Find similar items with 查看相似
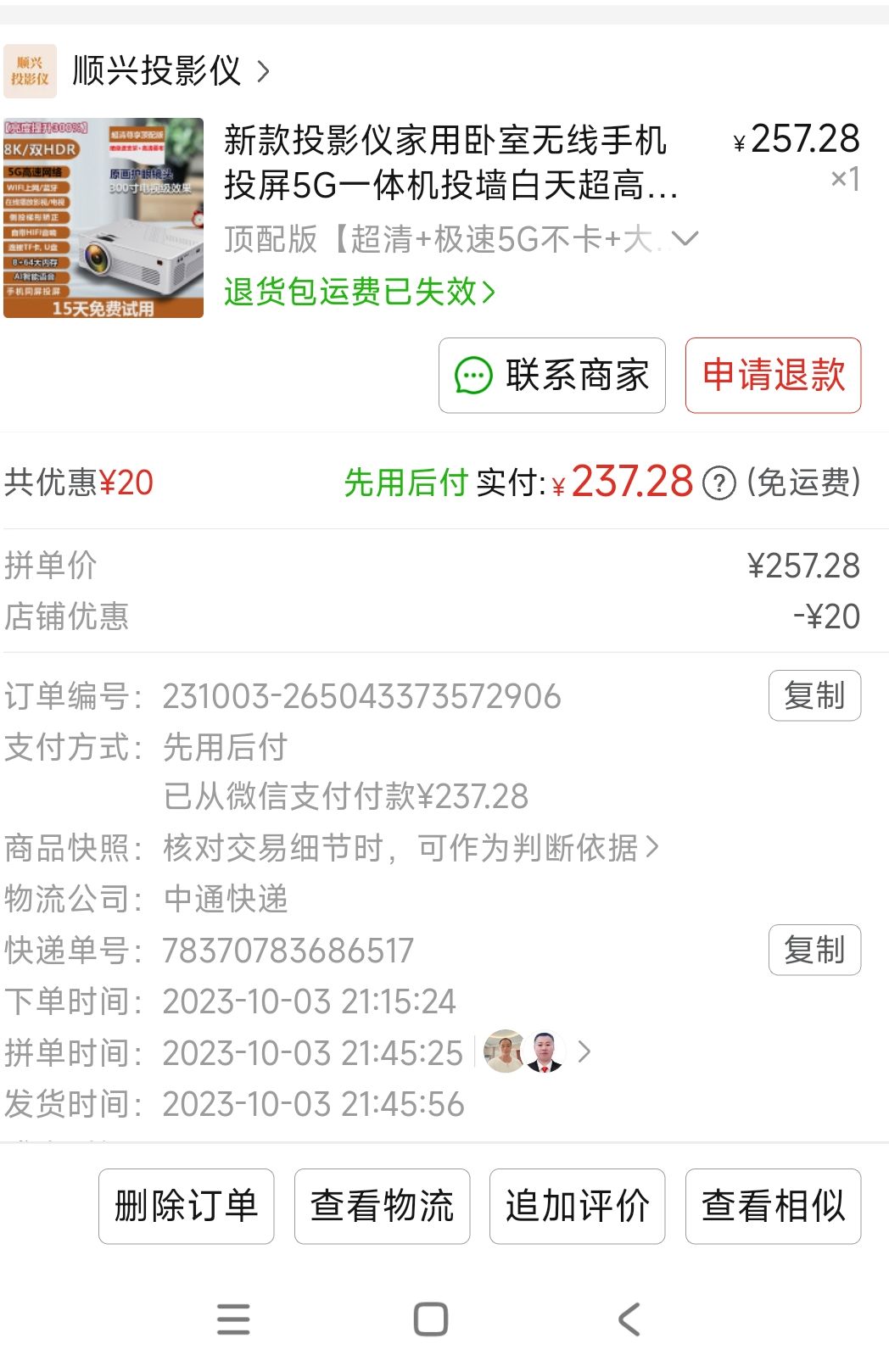Image resolution: width=889 pixels, height=1372 pixels. (773, 1206)
